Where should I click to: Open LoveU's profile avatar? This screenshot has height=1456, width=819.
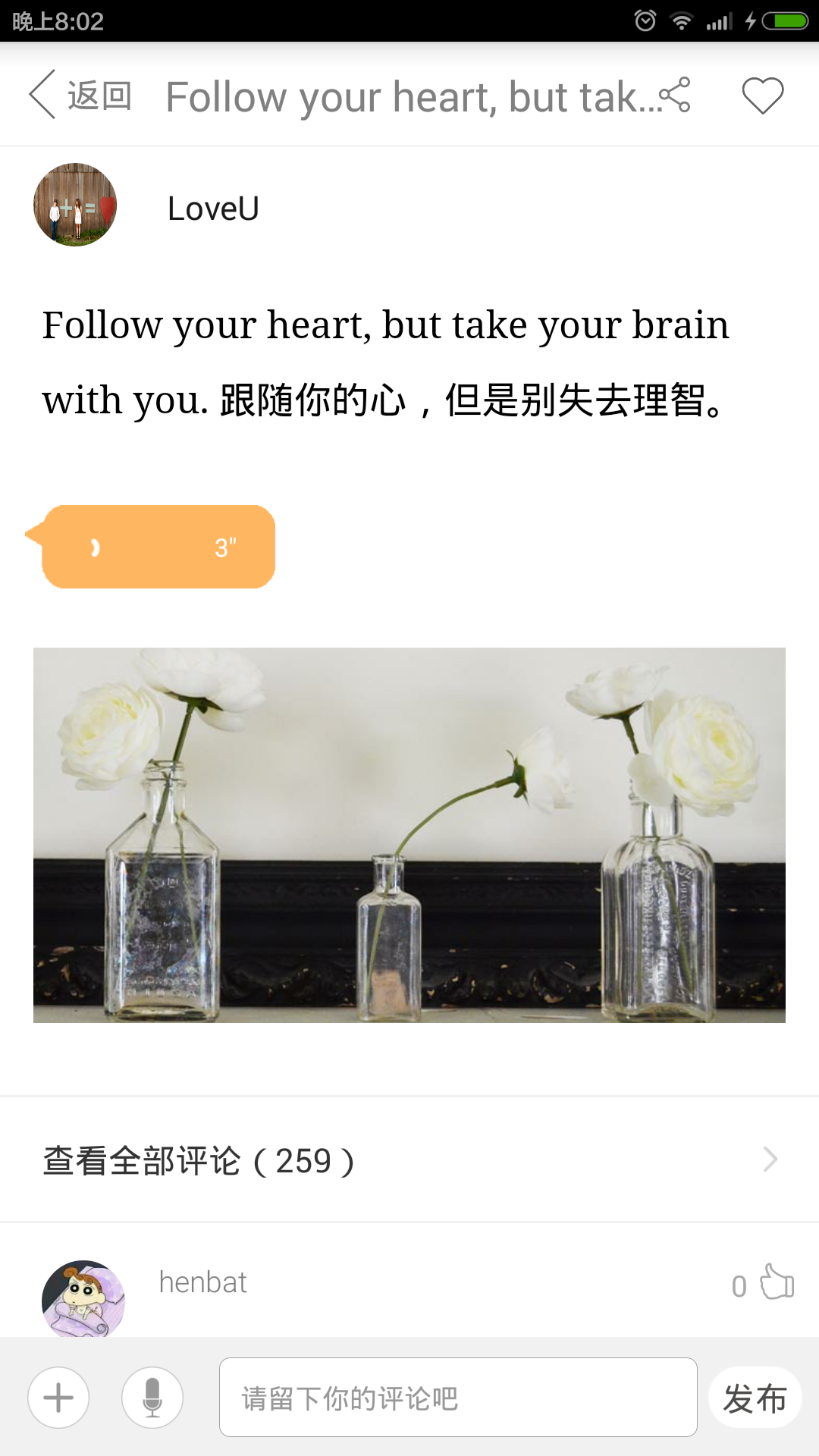(x=75, y=205)
